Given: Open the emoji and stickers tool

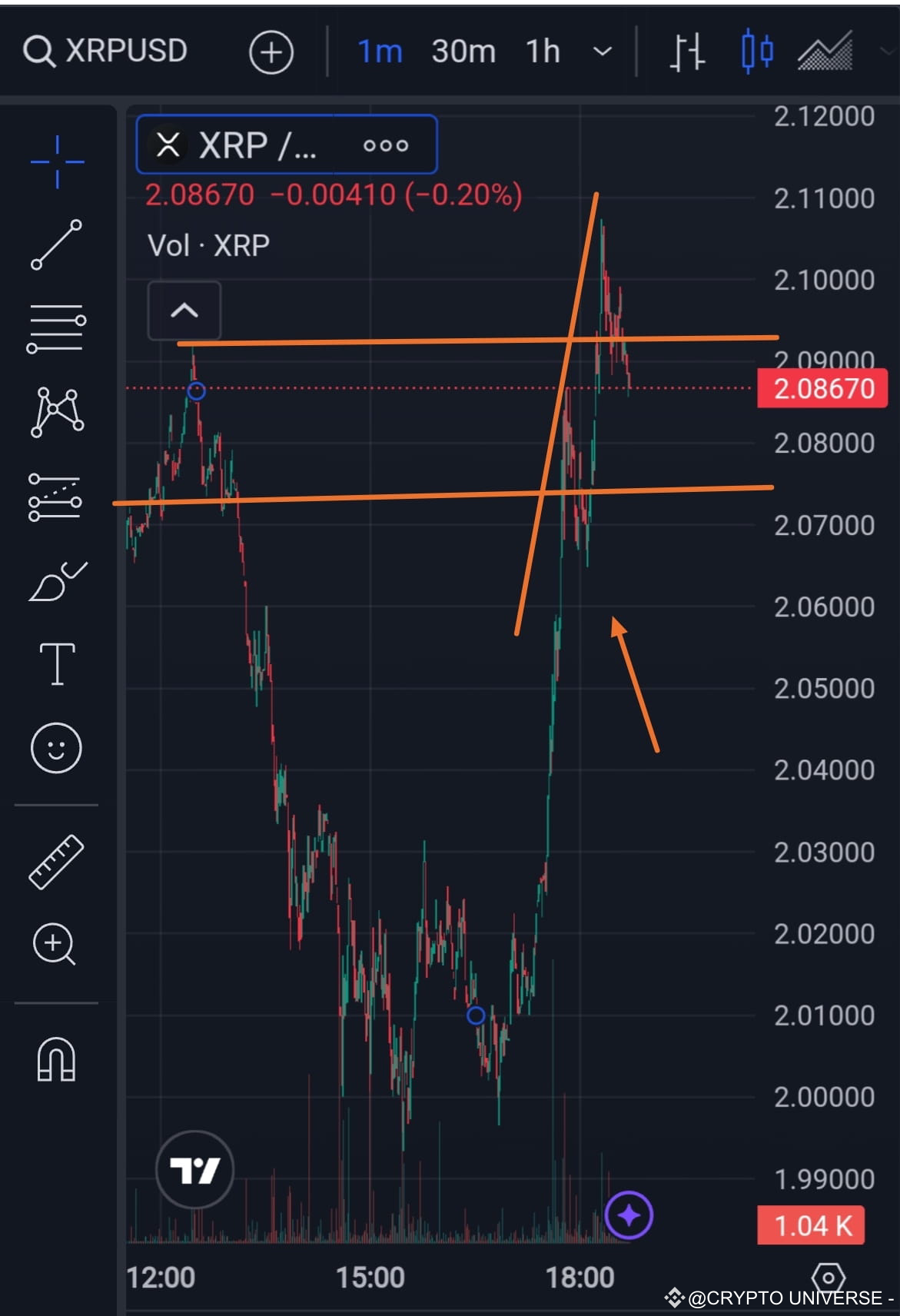Looking at the screenshot, I should 56,747.
